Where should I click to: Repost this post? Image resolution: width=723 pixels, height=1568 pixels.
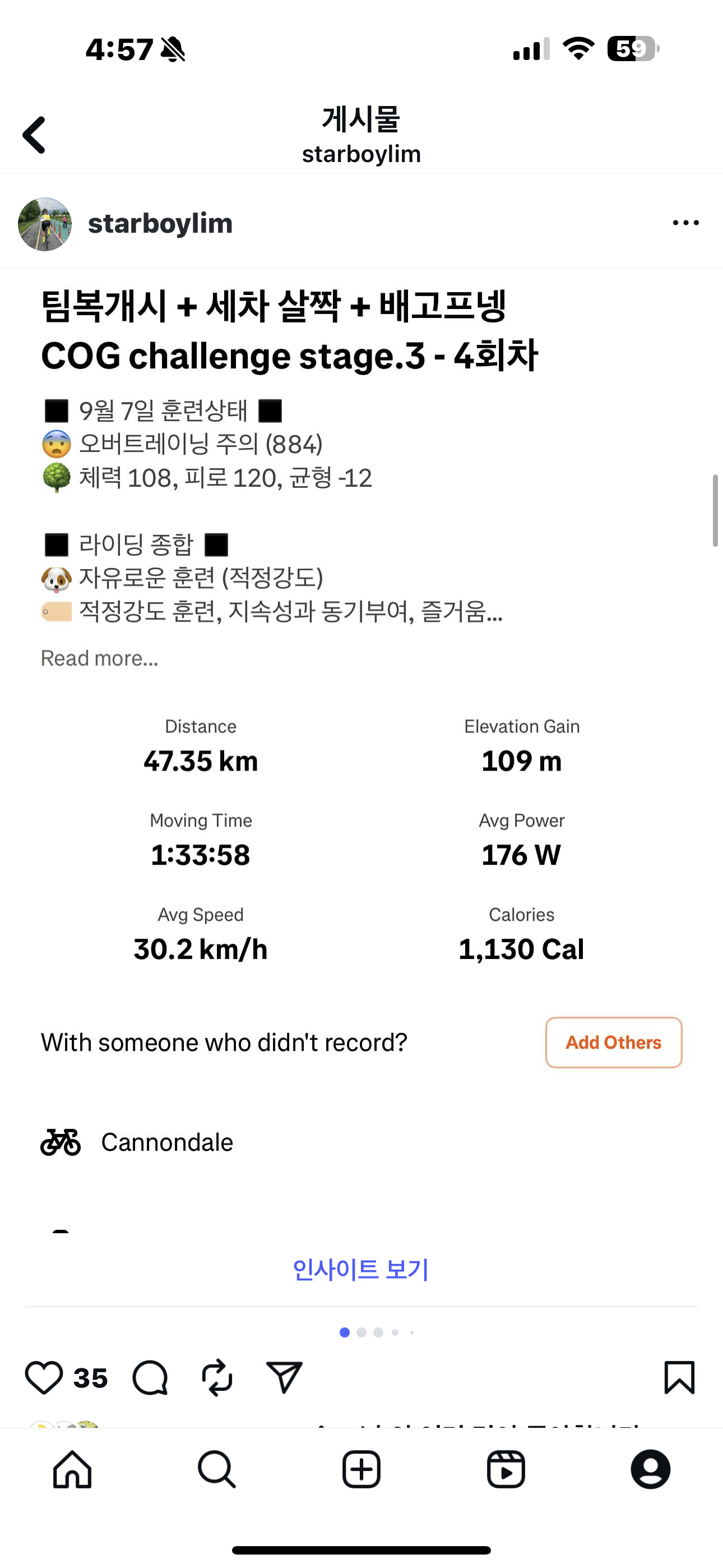217,1377
